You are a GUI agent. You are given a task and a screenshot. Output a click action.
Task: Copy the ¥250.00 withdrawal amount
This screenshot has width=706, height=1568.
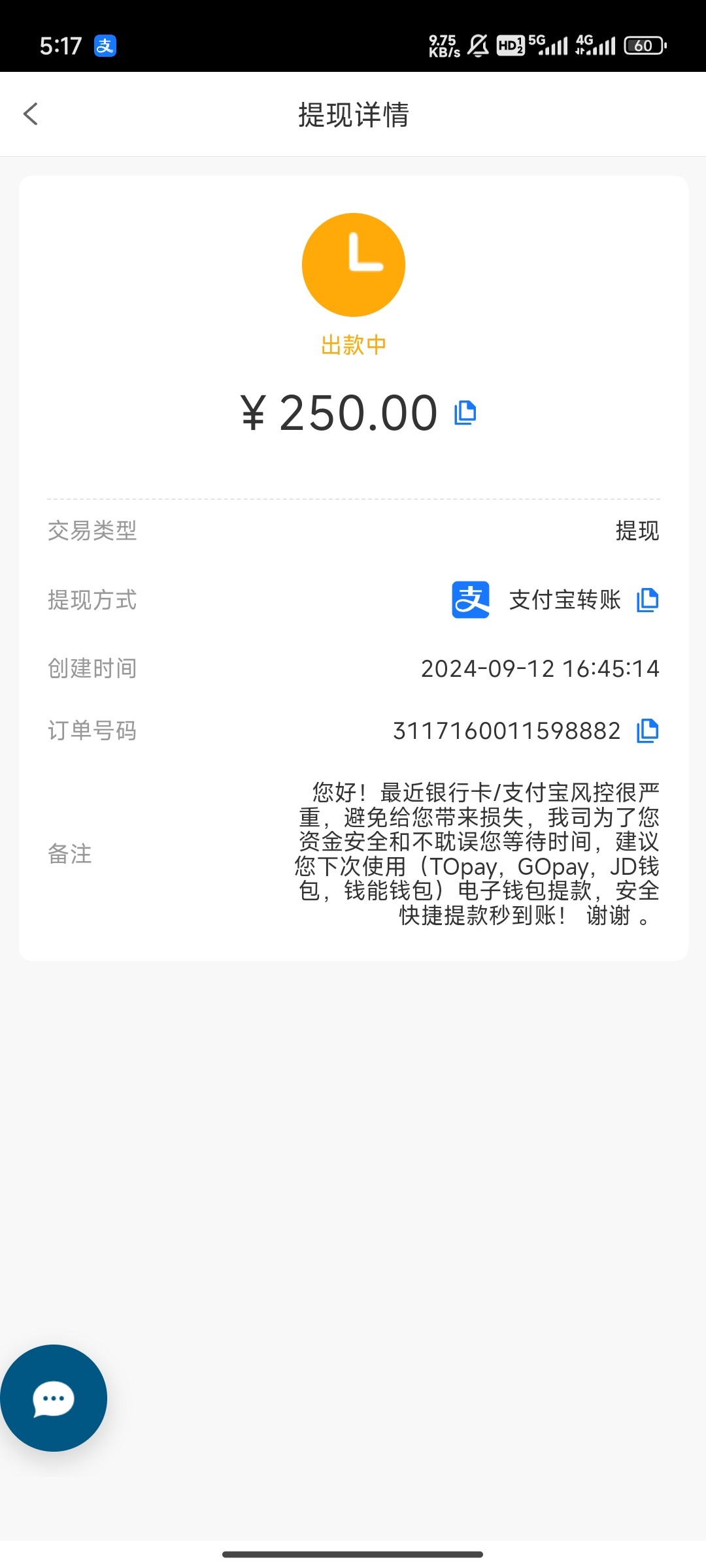[x=465, y=413]
